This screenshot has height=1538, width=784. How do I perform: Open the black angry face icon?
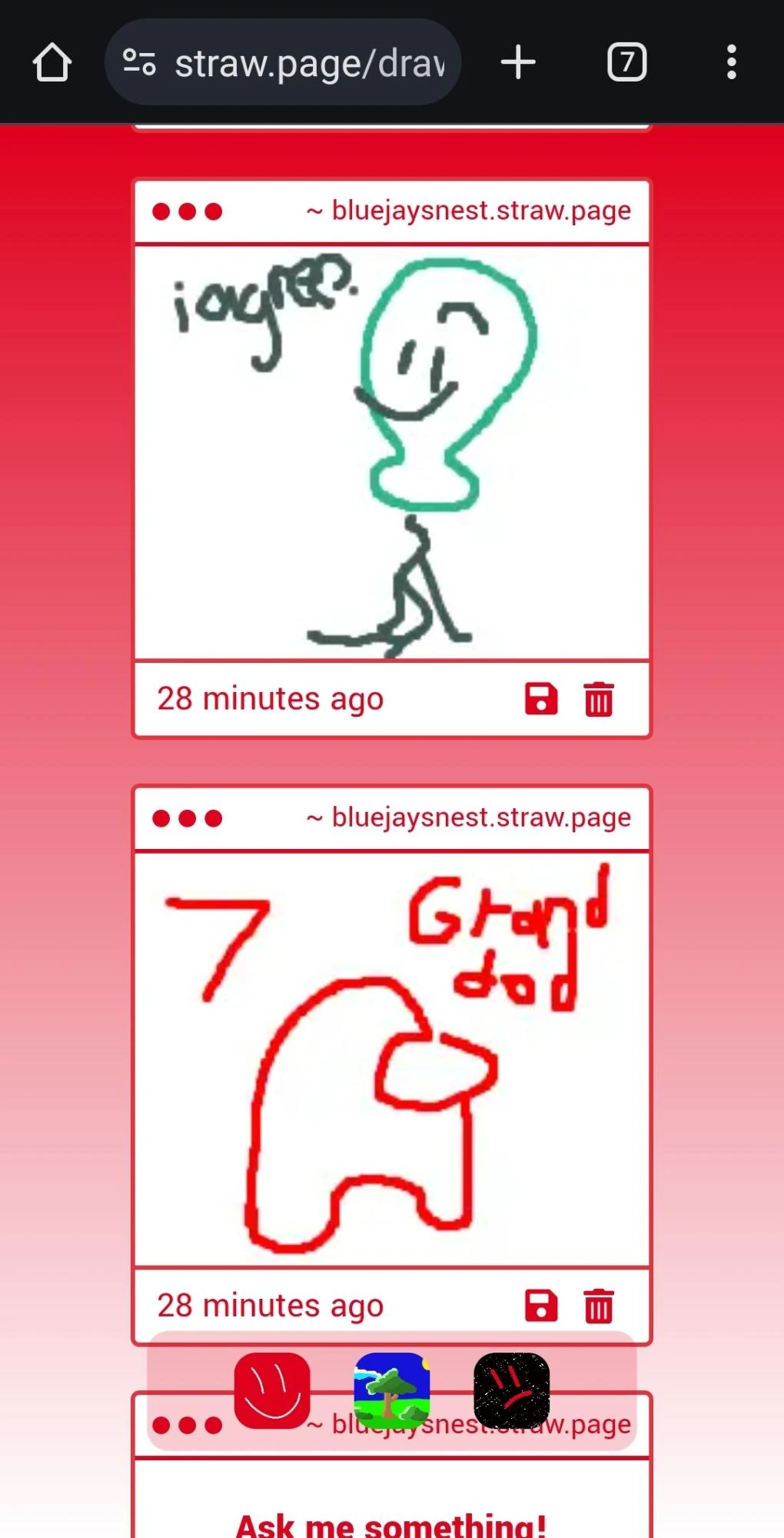(x=511, y=1389)
